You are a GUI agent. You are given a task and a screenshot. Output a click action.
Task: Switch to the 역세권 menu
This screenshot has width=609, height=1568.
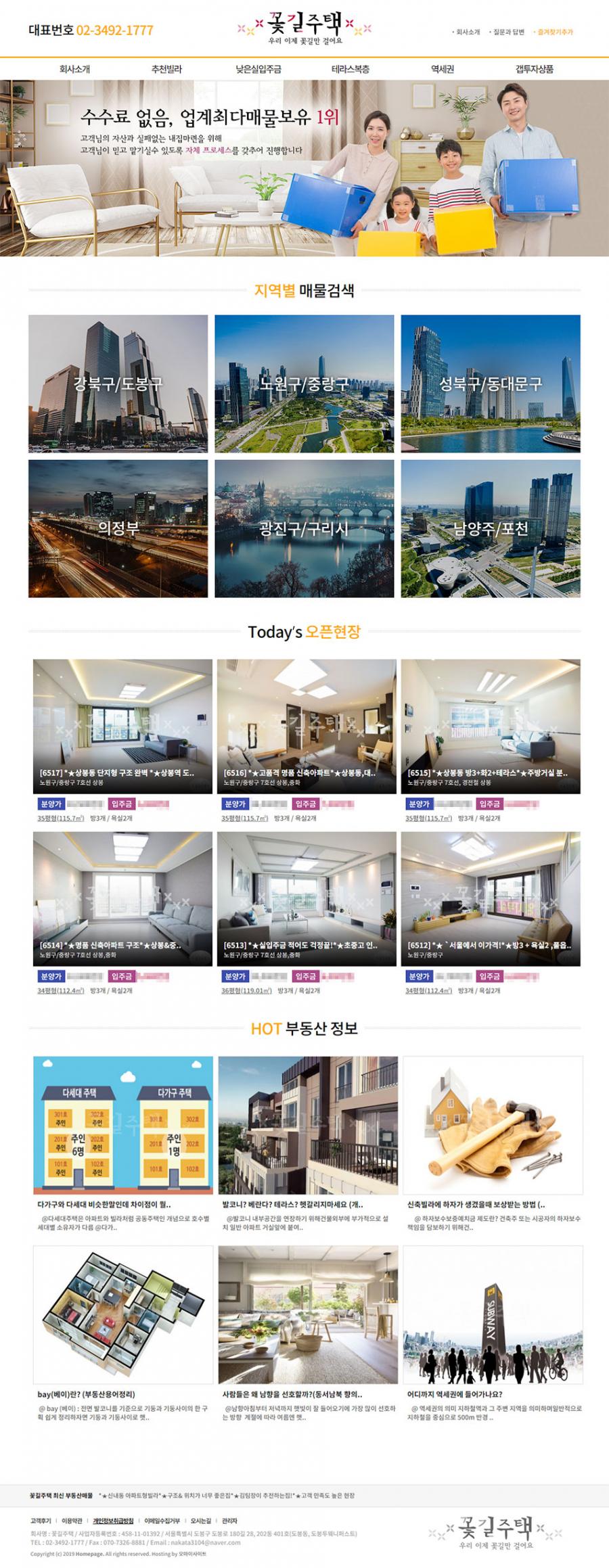coord(443,69)
